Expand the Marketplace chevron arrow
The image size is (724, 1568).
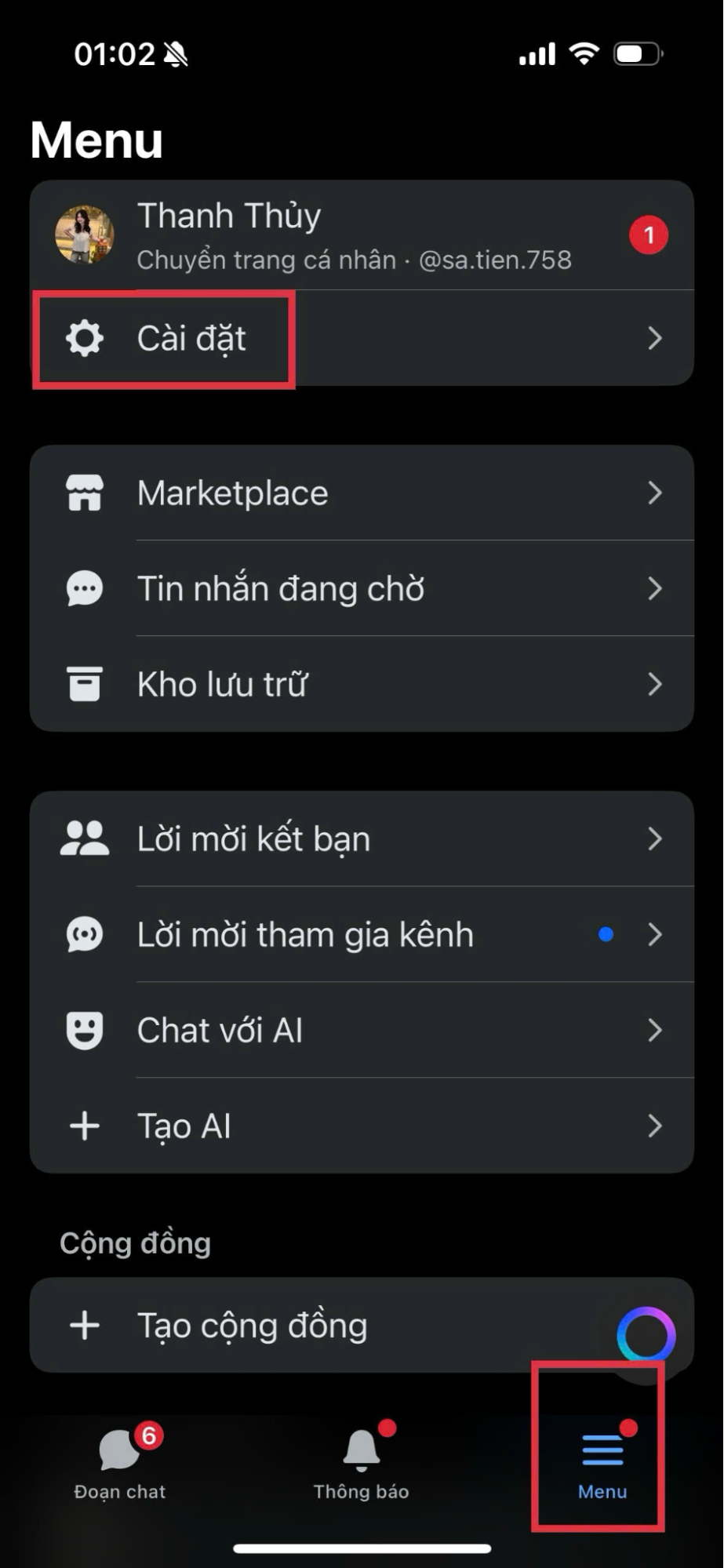(657, 493)
